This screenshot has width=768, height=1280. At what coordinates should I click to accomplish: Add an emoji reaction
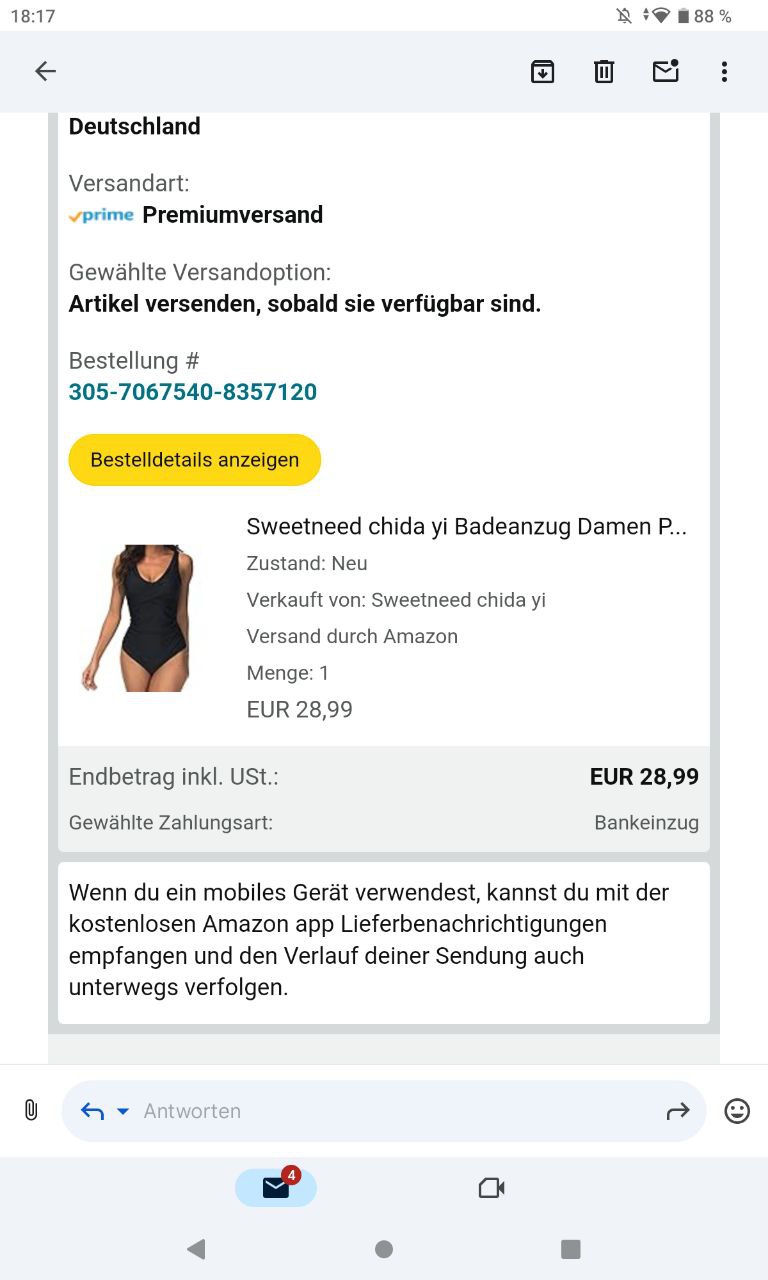point(737,1111)
